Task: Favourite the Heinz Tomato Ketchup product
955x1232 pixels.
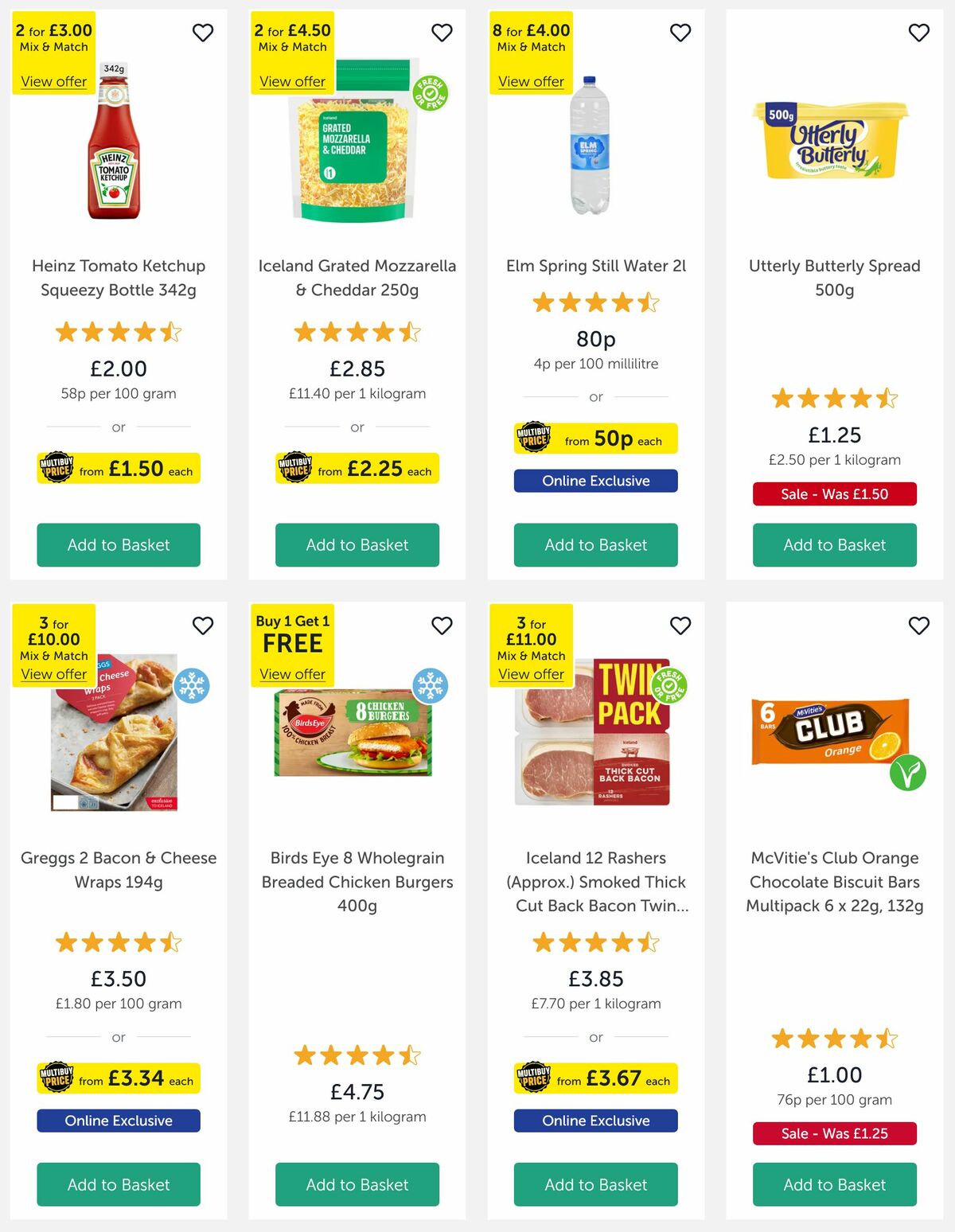Action: [x=203, y=33]
